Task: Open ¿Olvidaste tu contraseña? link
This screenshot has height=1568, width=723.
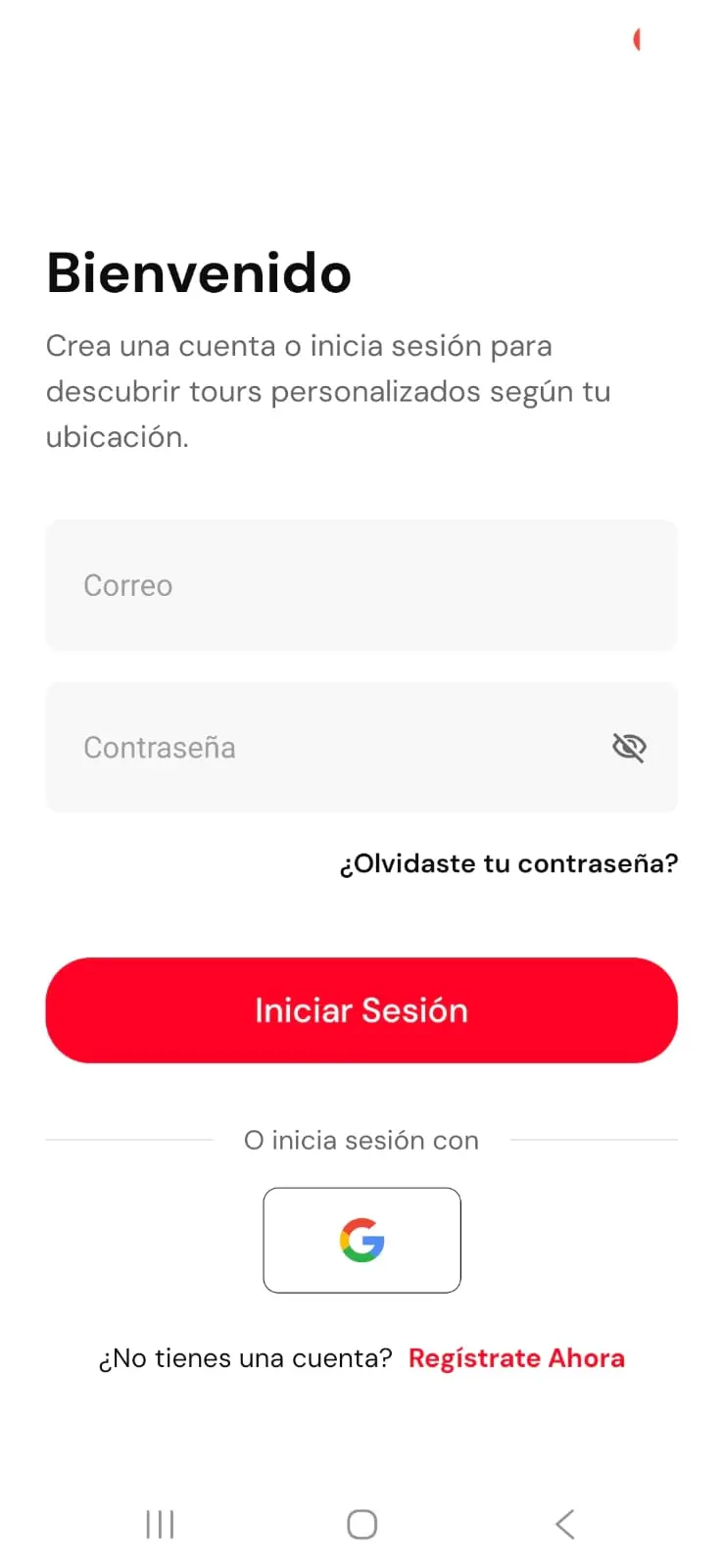Action: point(509,863)
